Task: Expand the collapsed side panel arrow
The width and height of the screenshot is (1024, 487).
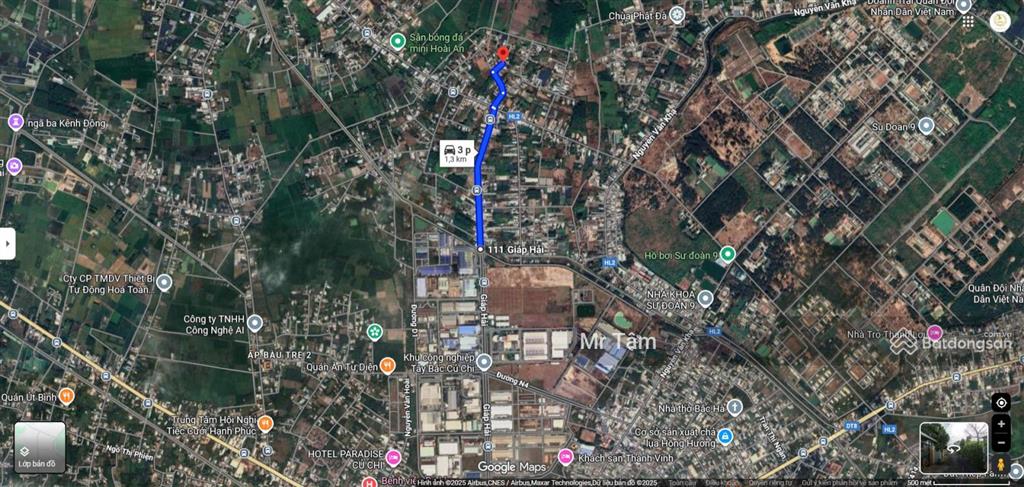Action: [7, 243]
